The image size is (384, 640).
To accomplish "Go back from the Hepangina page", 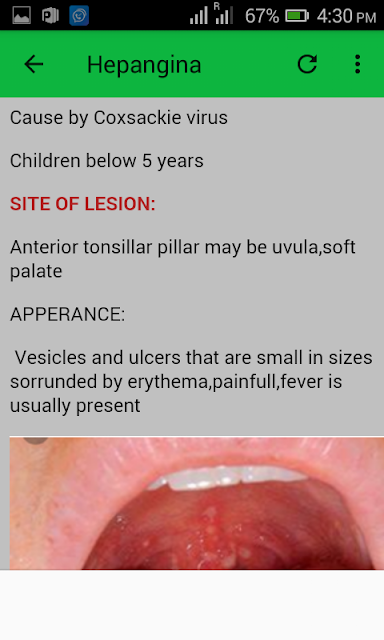I will point(33,64).
